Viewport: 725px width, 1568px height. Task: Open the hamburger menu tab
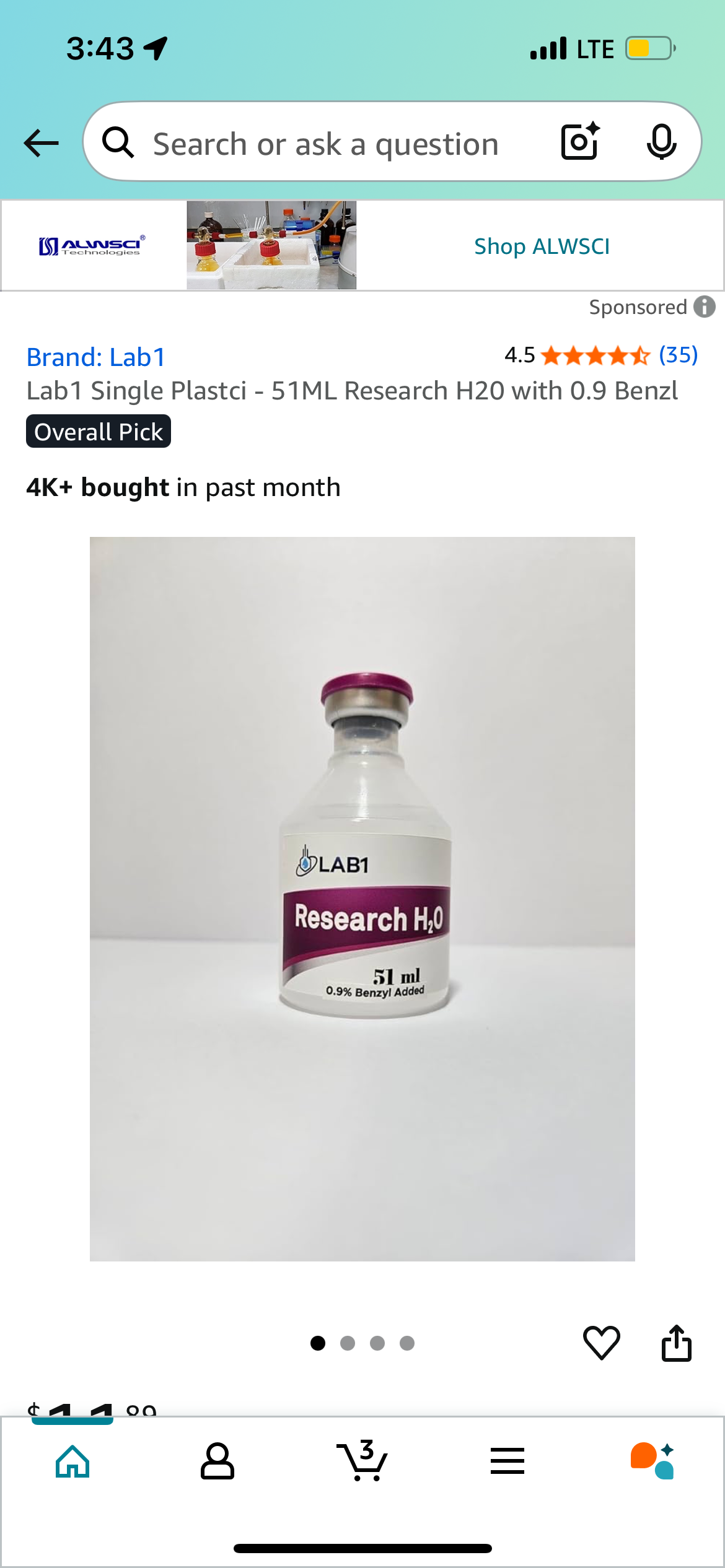pos(507,1461)
